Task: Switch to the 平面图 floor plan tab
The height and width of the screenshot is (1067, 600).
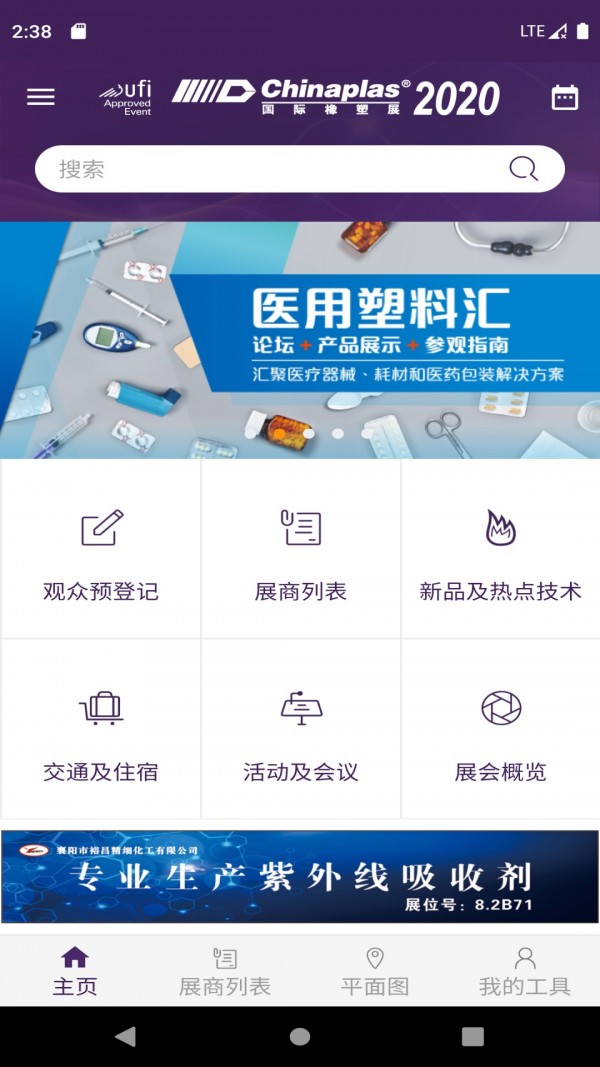Action: (x=375, y=971)
